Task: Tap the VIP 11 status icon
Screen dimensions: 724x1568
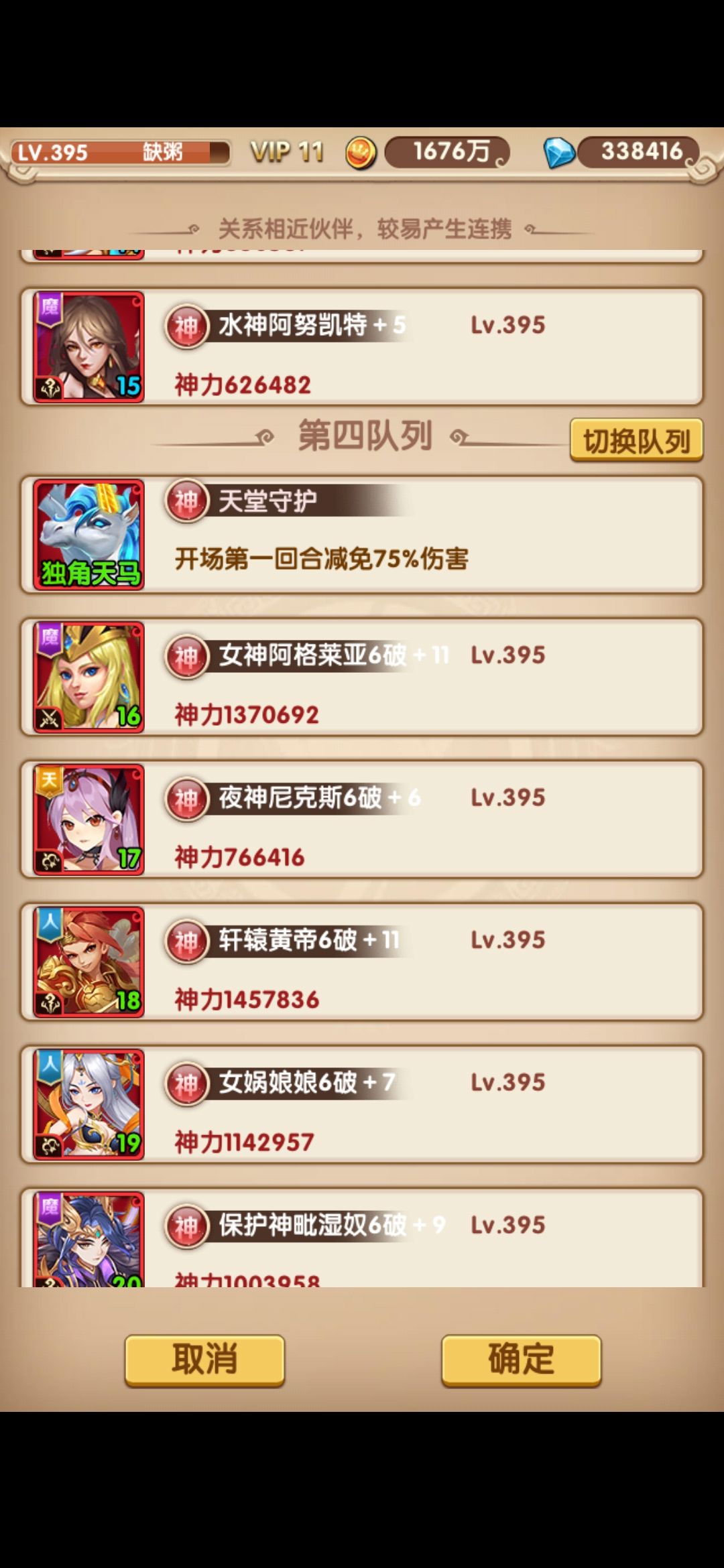Action: (x=287, y=151)
